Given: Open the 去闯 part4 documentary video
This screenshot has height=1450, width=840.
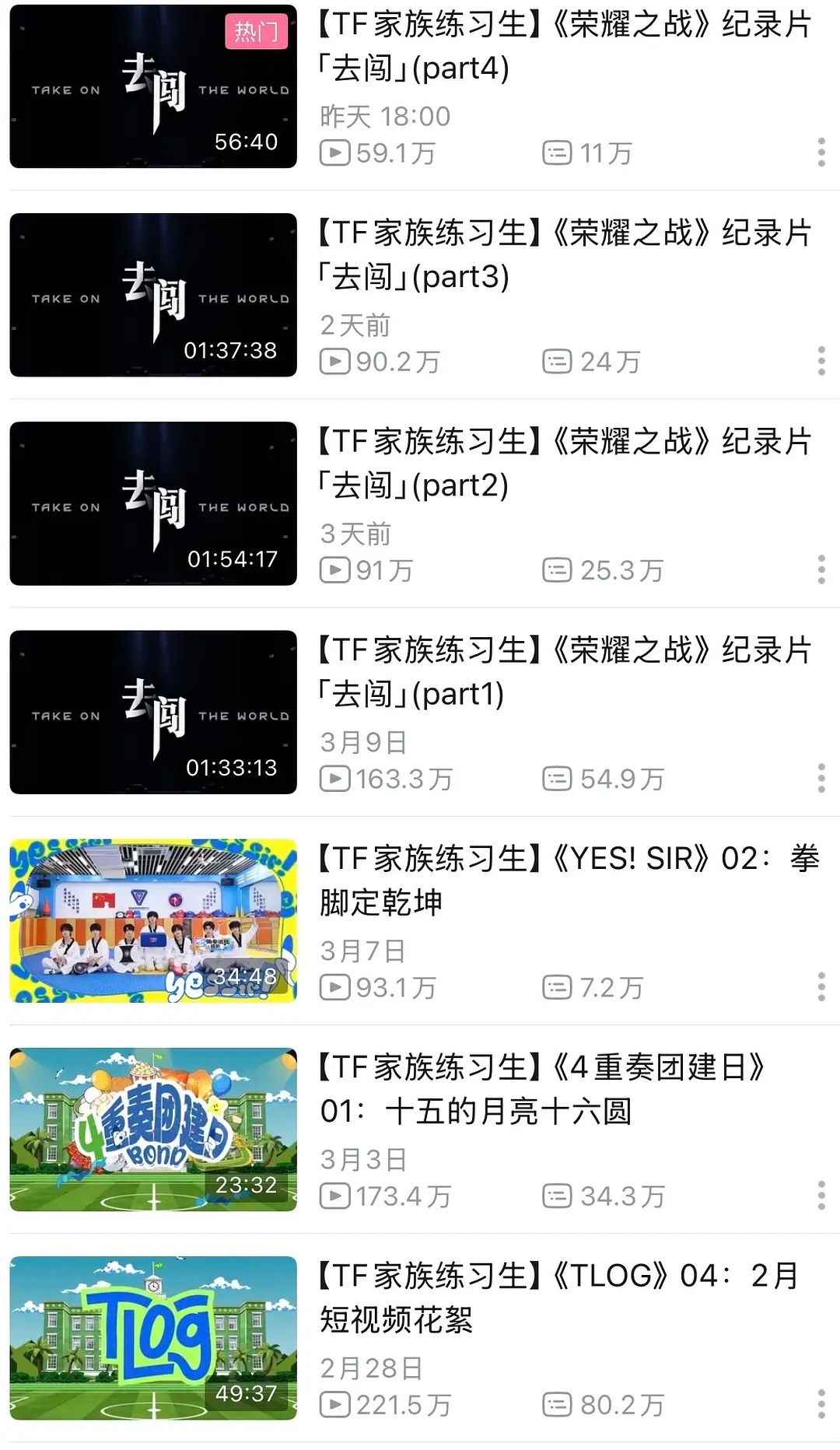Looking at the screenshot, I should pos(153,86).
